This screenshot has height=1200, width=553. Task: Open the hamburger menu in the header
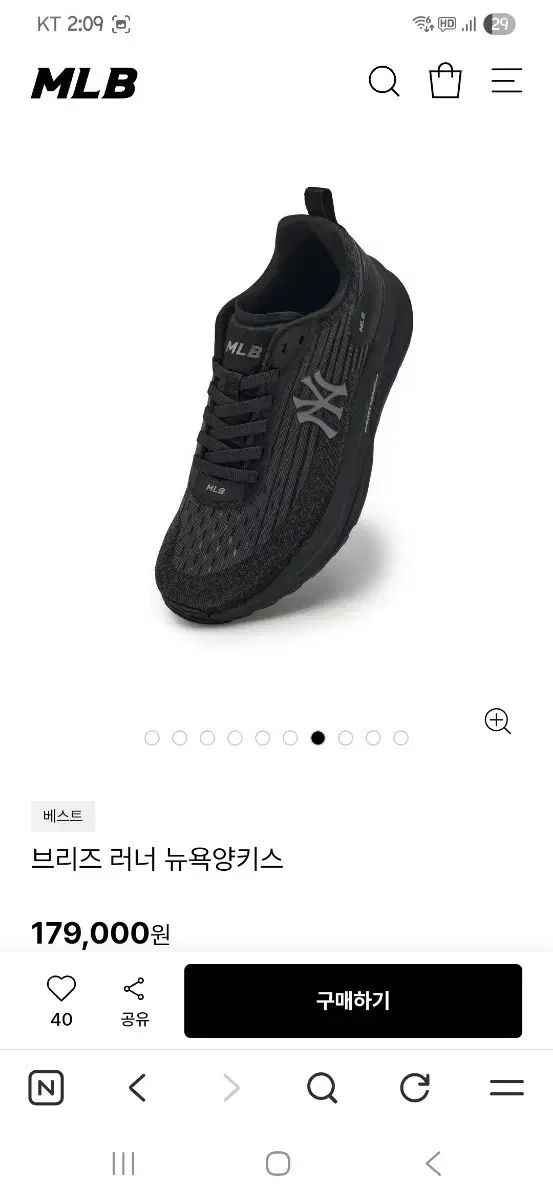[x=507, y=81]
